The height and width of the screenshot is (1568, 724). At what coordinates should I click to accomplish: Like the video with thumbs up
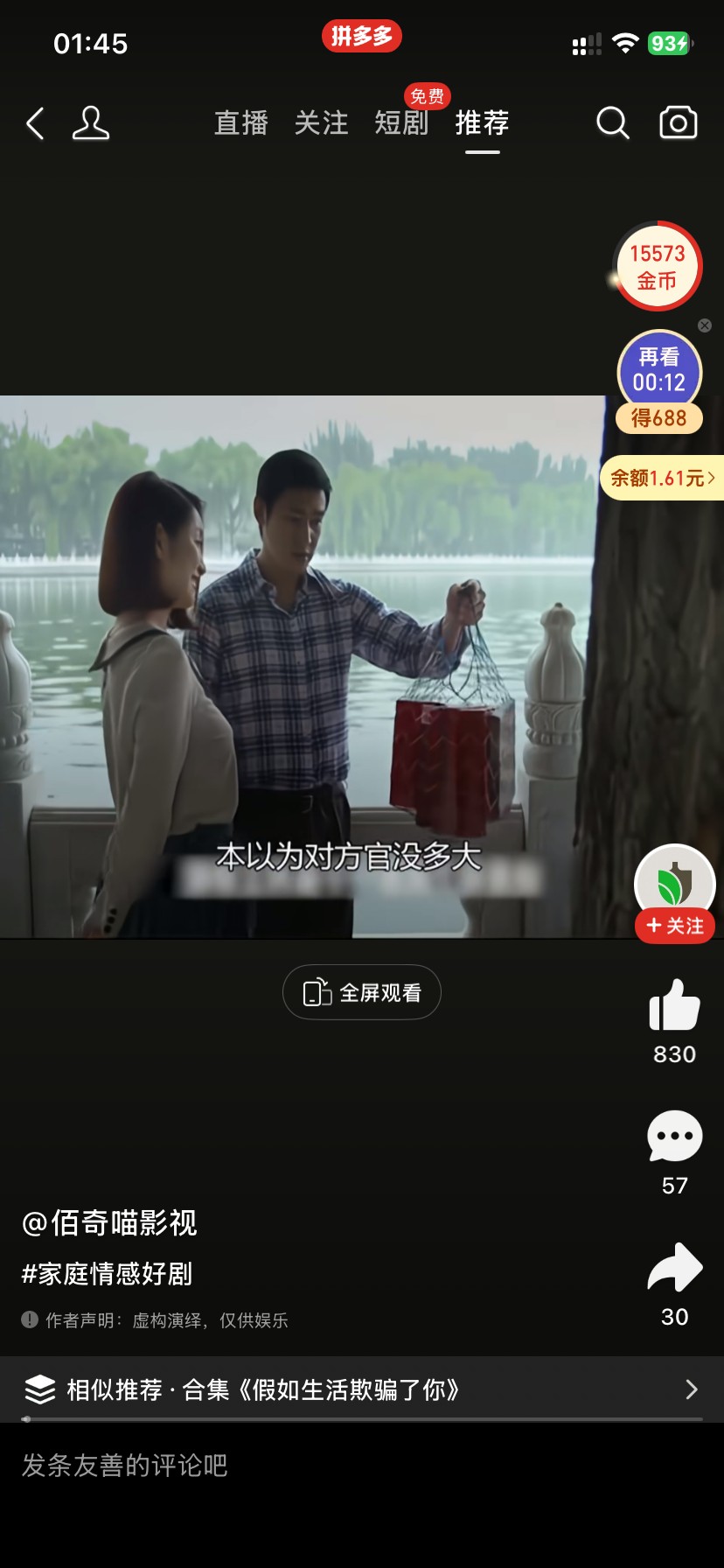click(x=674, y=1004)
